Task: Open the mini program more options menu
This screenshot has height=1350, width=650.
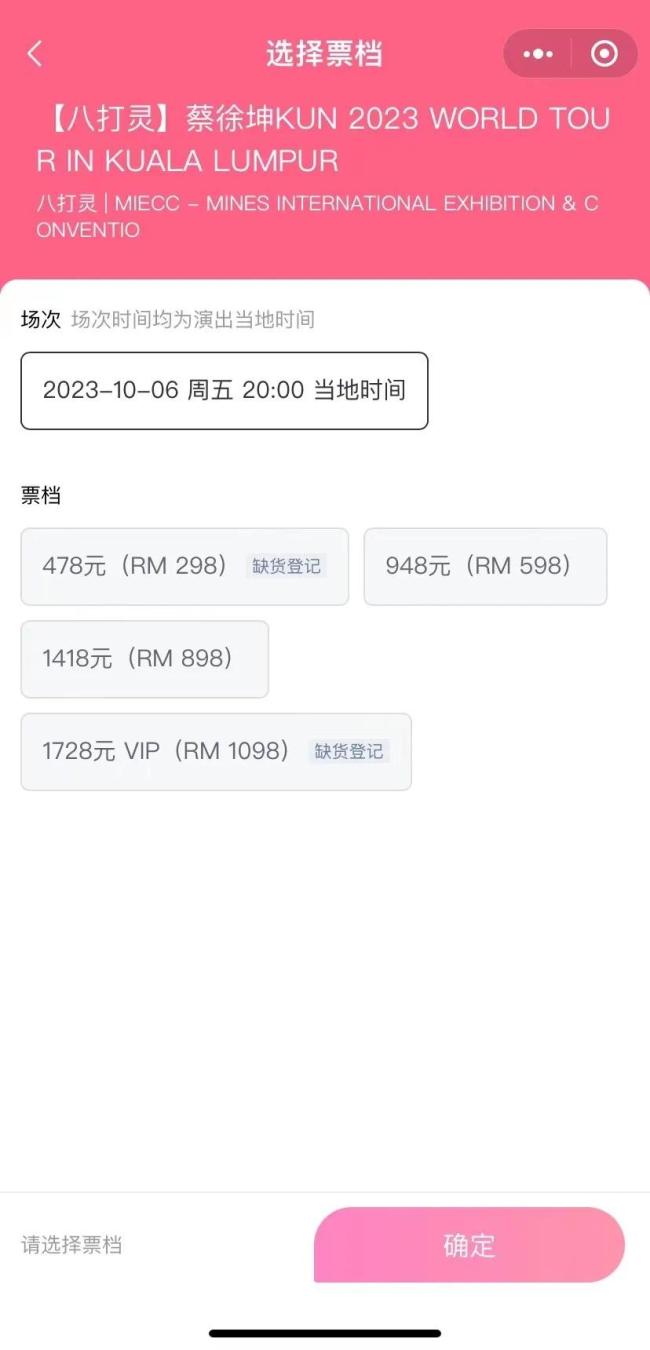Action: 538,54
